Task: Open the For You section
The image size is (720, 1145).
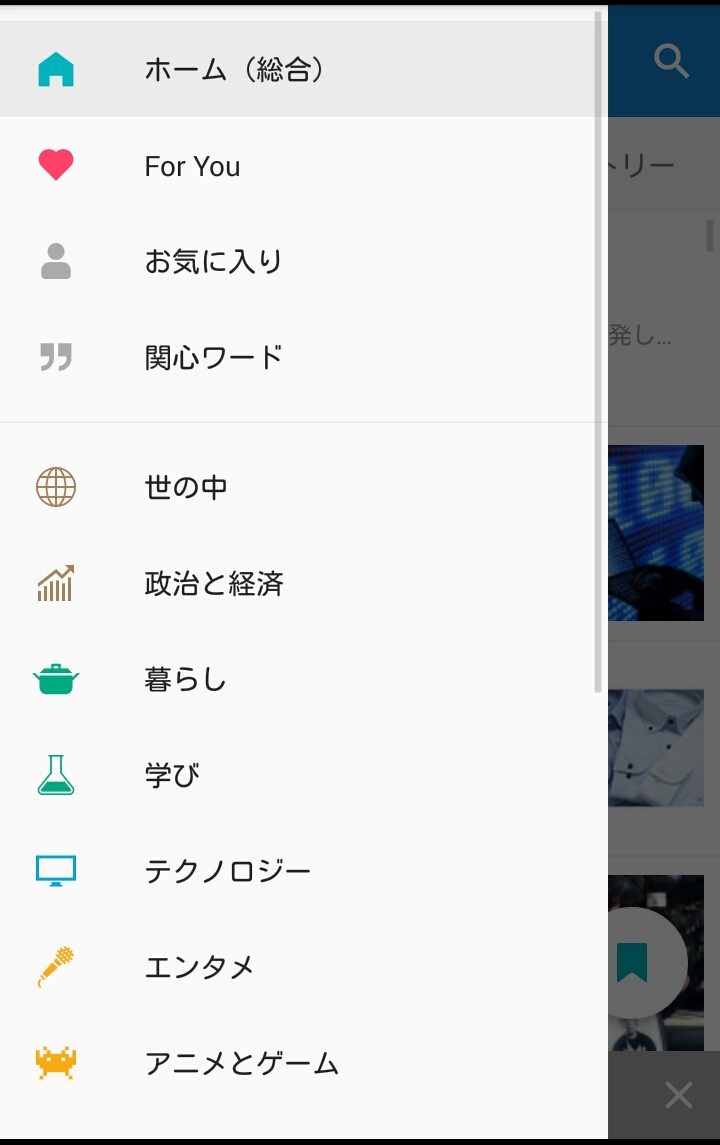Action: pos(192,166)
